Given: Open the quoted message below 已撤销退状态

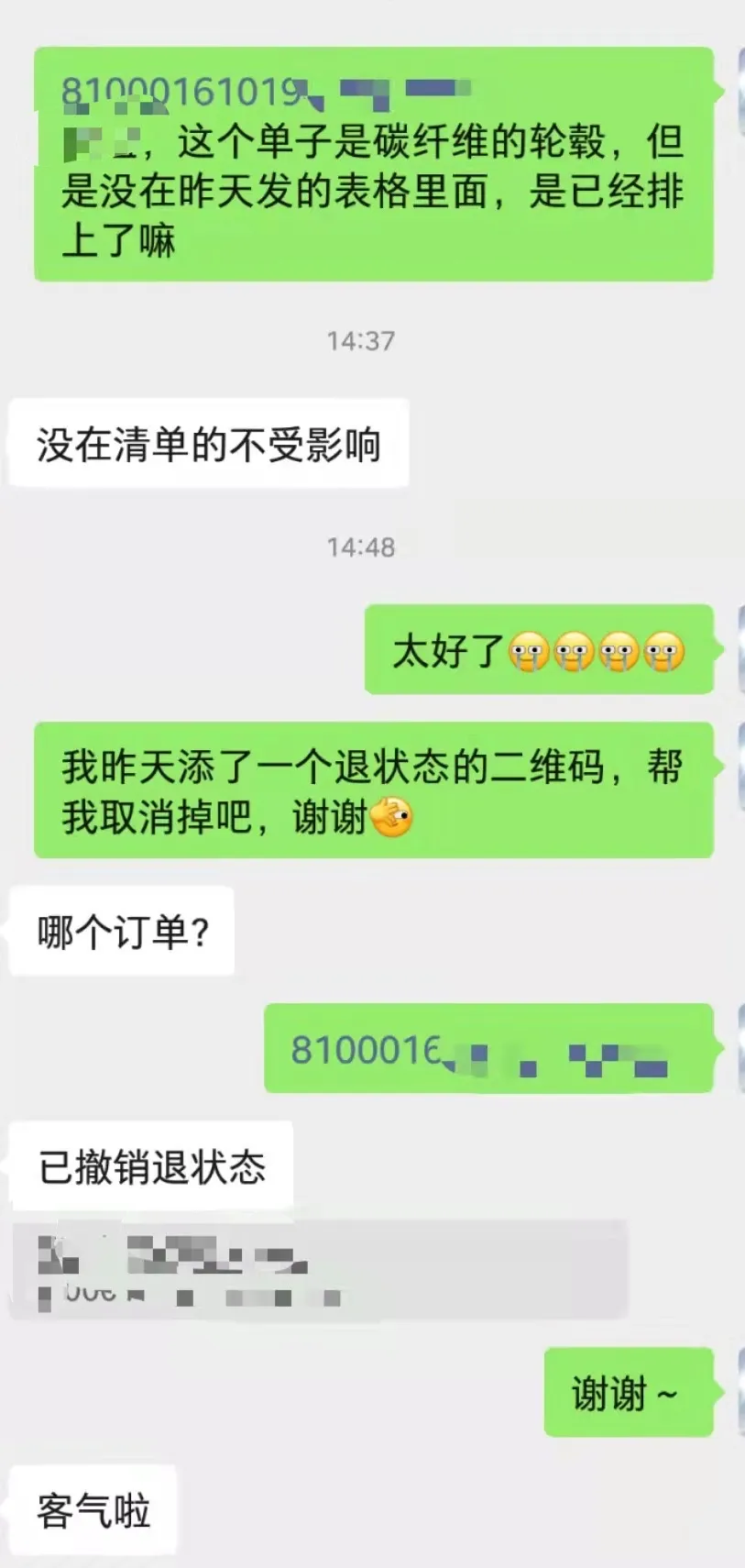Looking at the screenshot, I should [x=317, y=1269].
